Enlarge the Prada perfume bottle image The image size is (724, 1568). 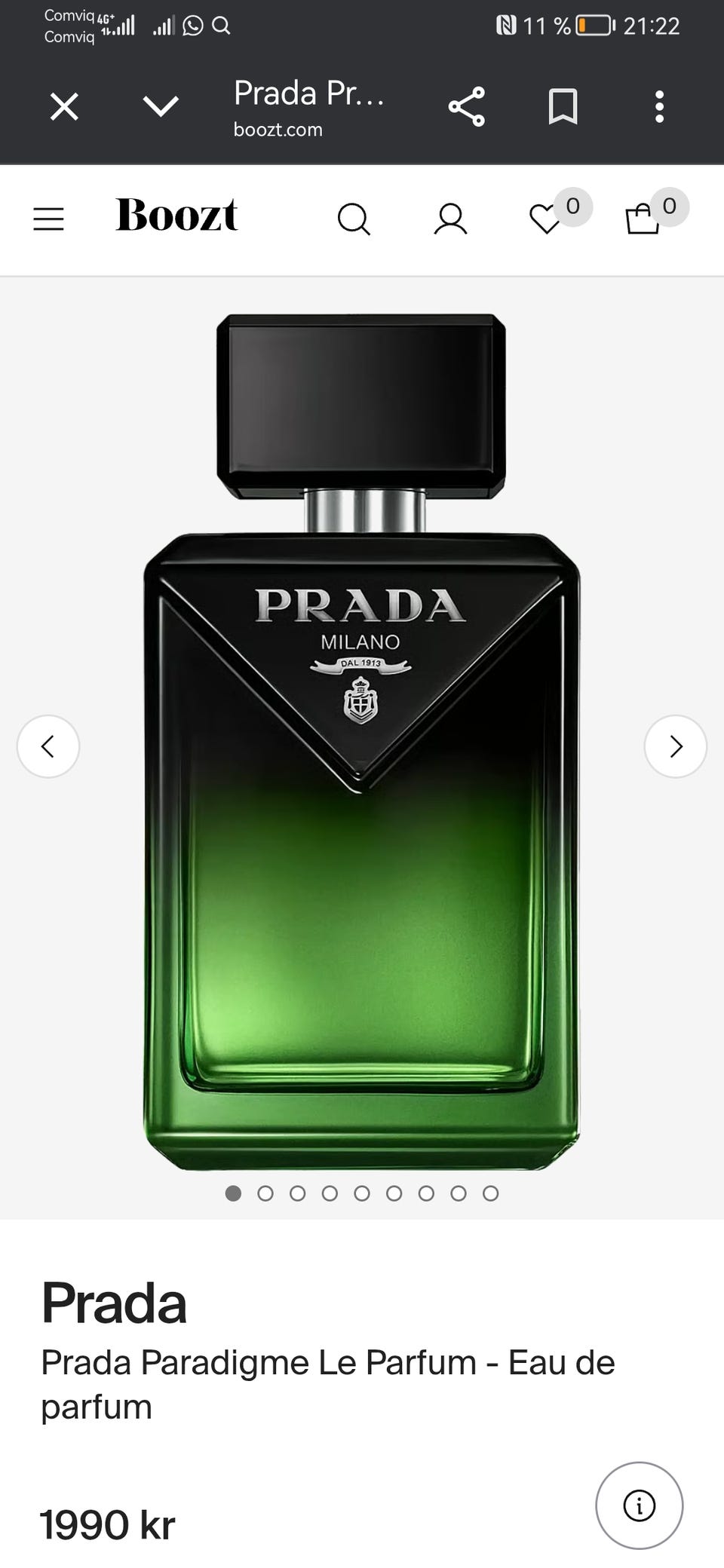[362, 742]
